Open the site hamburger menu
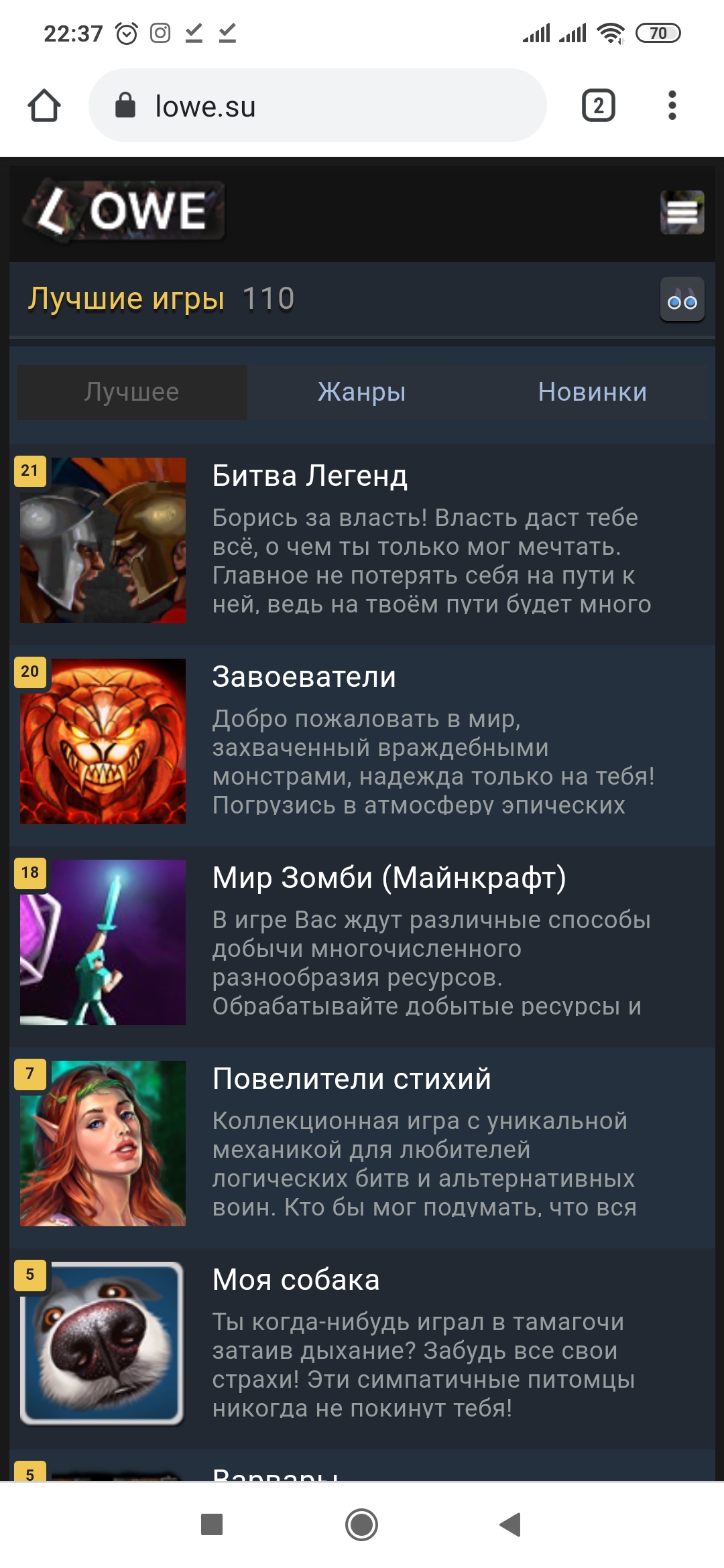 pos(682,212)
